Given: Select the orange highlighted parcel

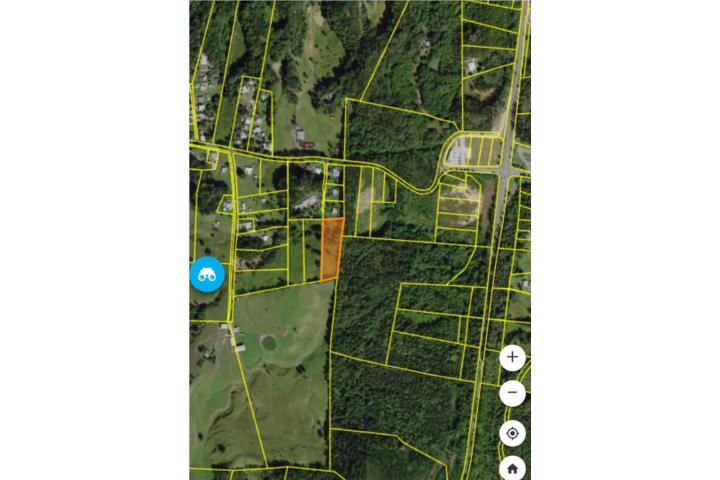Looking at the screenshot, I should tap(331, 250).
